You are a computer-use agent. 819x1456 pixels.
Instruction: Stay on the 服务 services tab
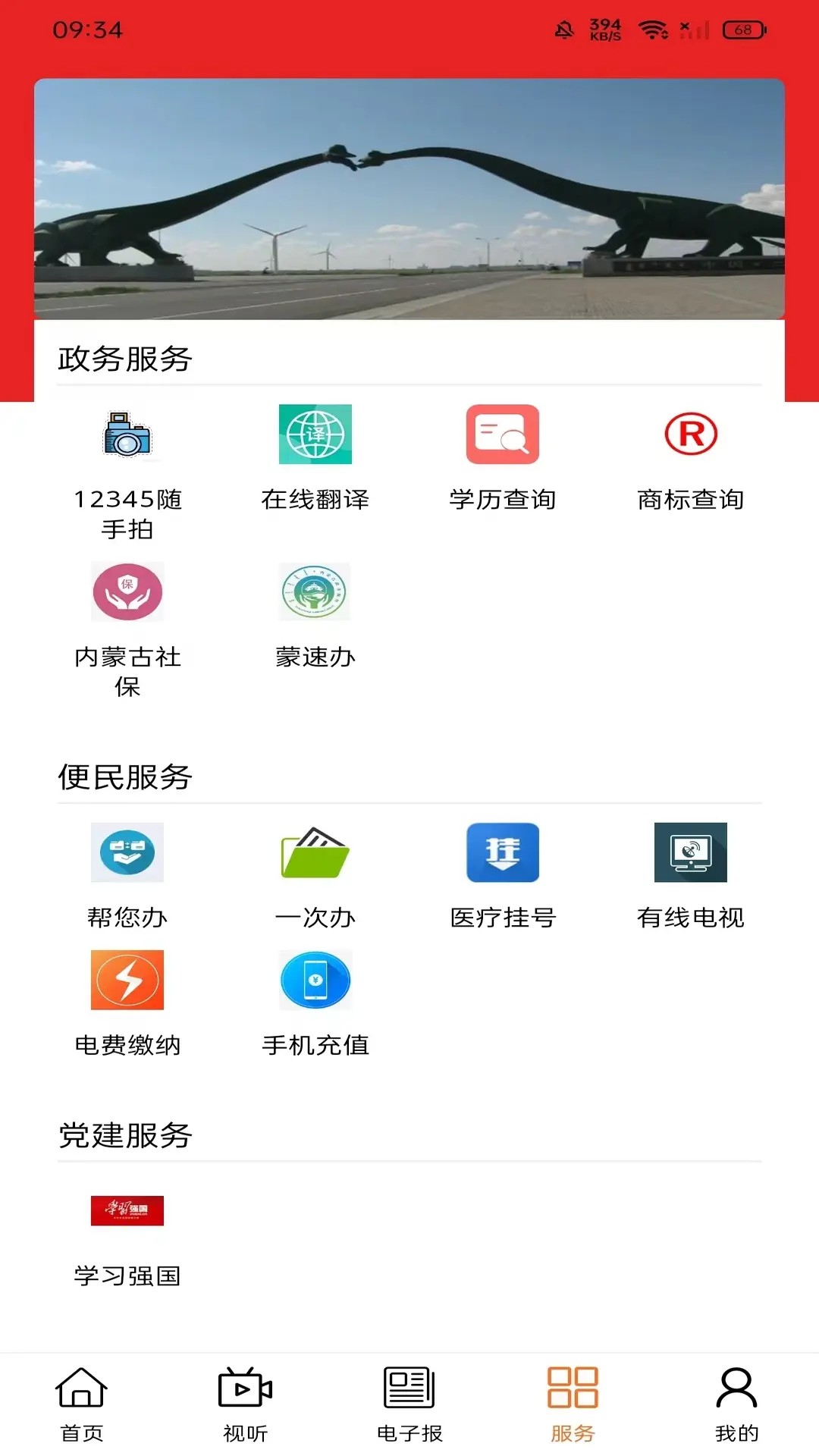(x=573, y=1407)
